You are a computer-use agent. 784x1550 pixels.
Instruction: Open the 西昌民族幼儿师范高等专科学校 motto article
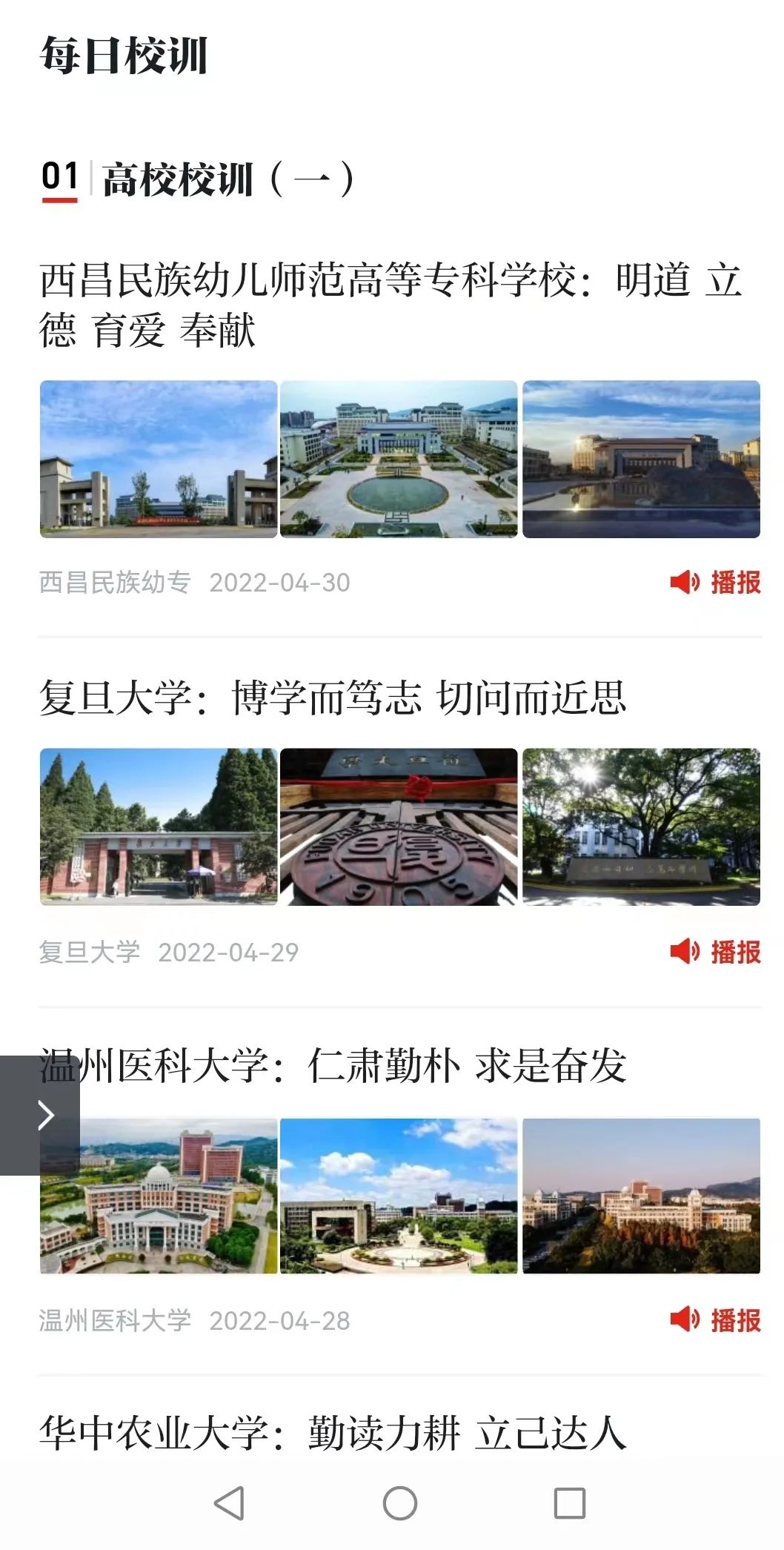[391, 304]
